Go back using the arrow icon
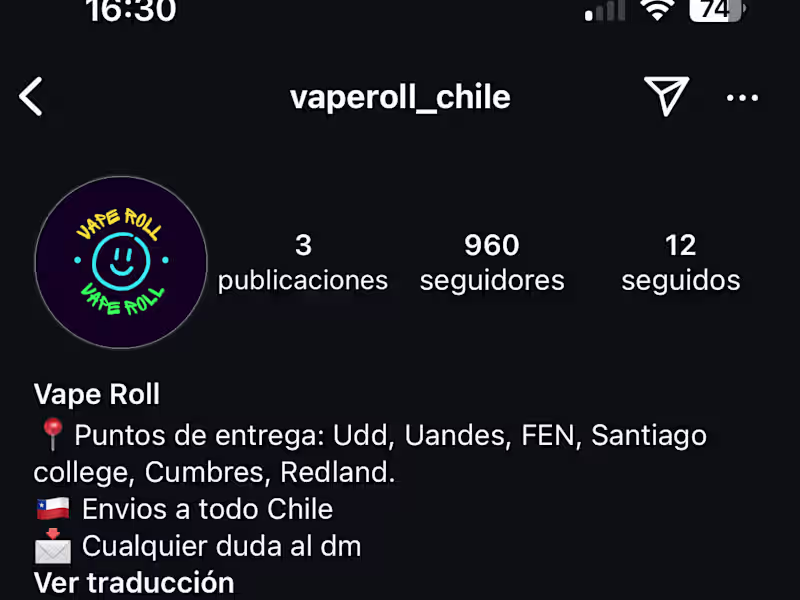 pos(32,97)
